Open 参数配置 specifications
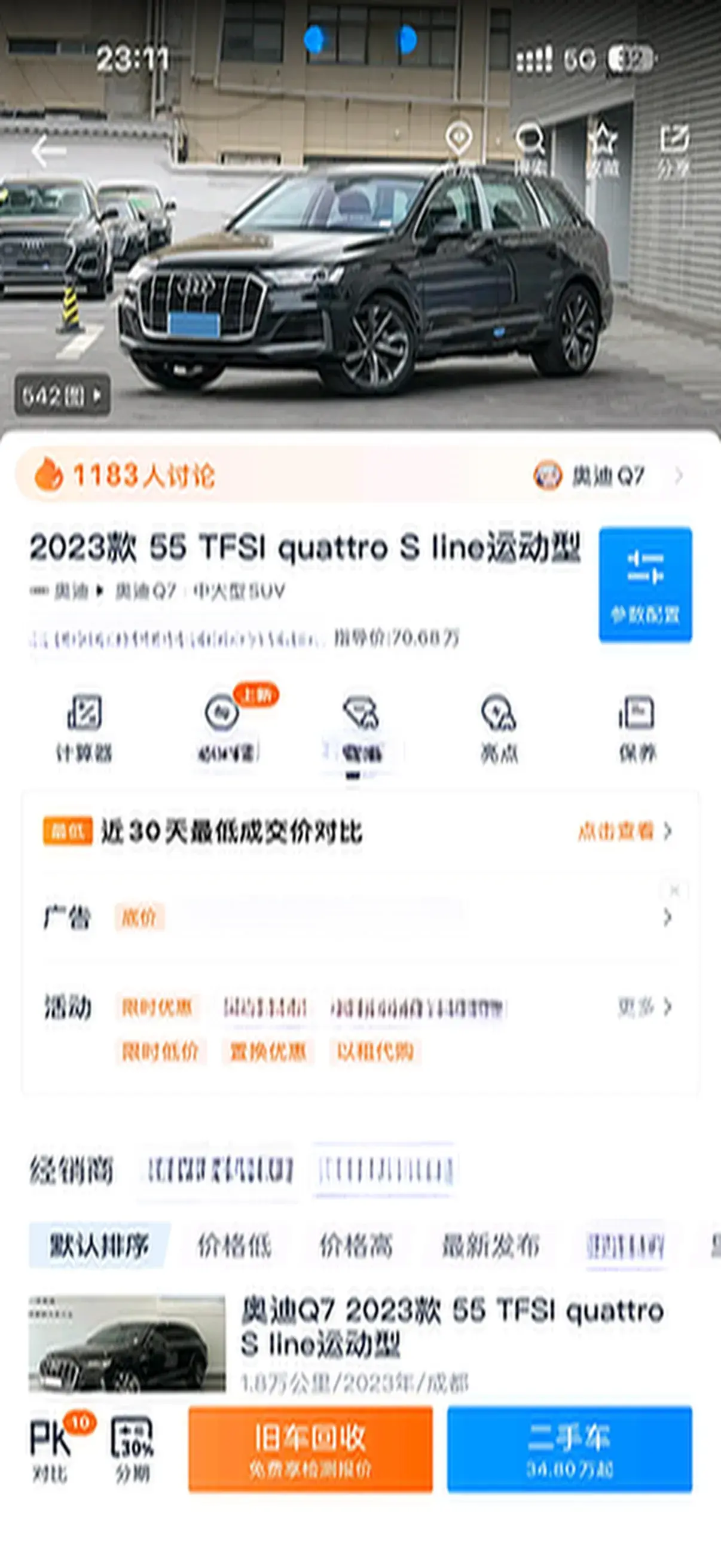The width and height of the screenshot is (721, 1568). (x=645, y=584)
